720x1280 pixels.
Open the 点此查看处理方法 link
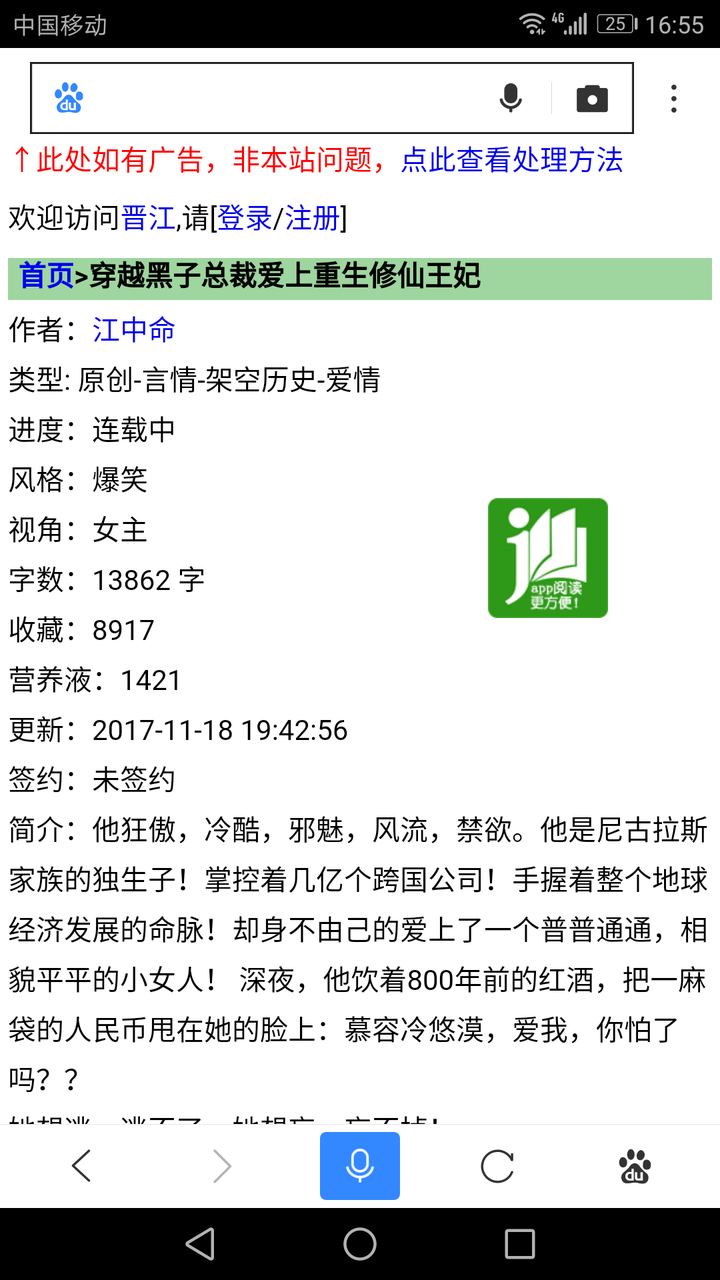(x=512, y=160)
